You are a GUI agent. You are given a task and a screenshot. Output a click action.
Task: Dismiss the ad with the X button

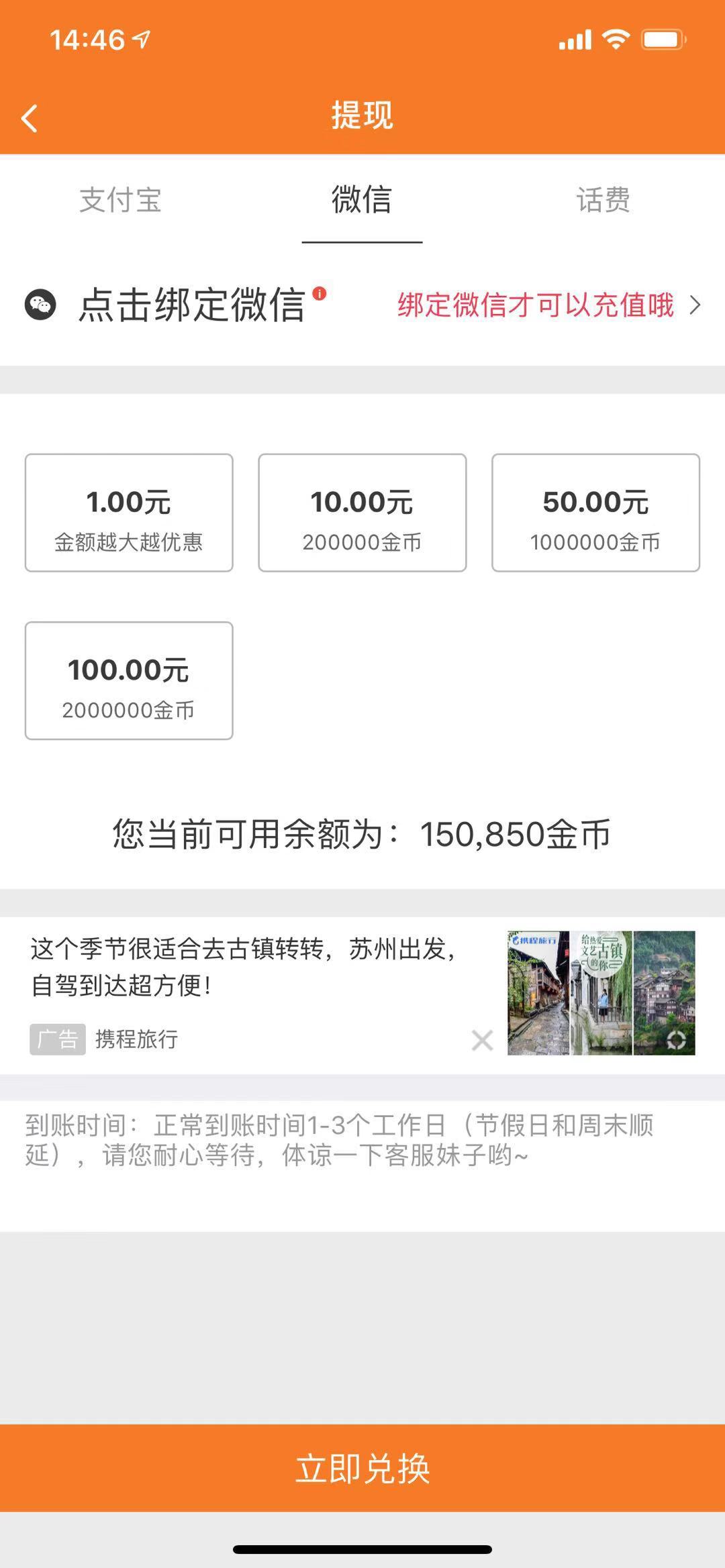coord(482,1041)
